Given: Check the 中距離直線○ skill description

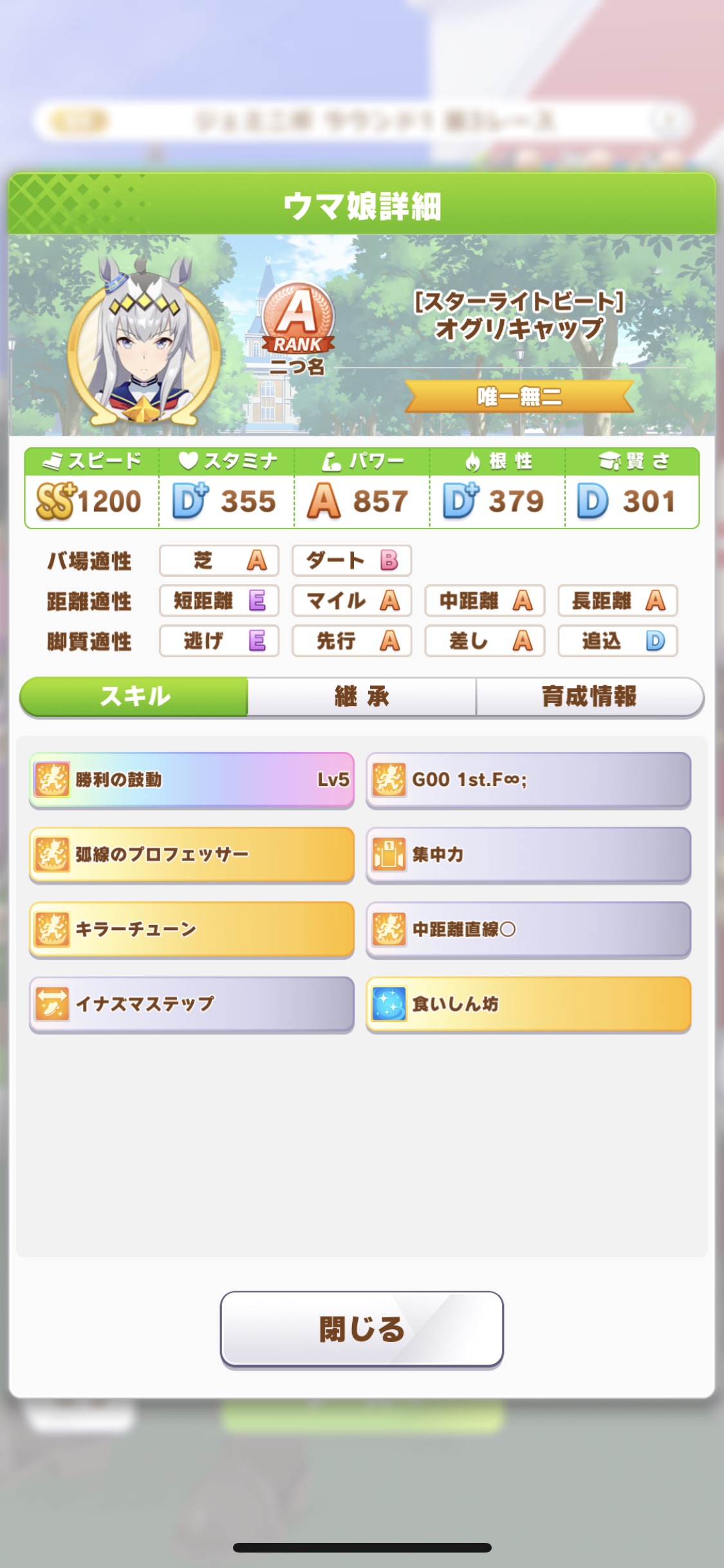Looking at the screenshot, I should (528, 929).
